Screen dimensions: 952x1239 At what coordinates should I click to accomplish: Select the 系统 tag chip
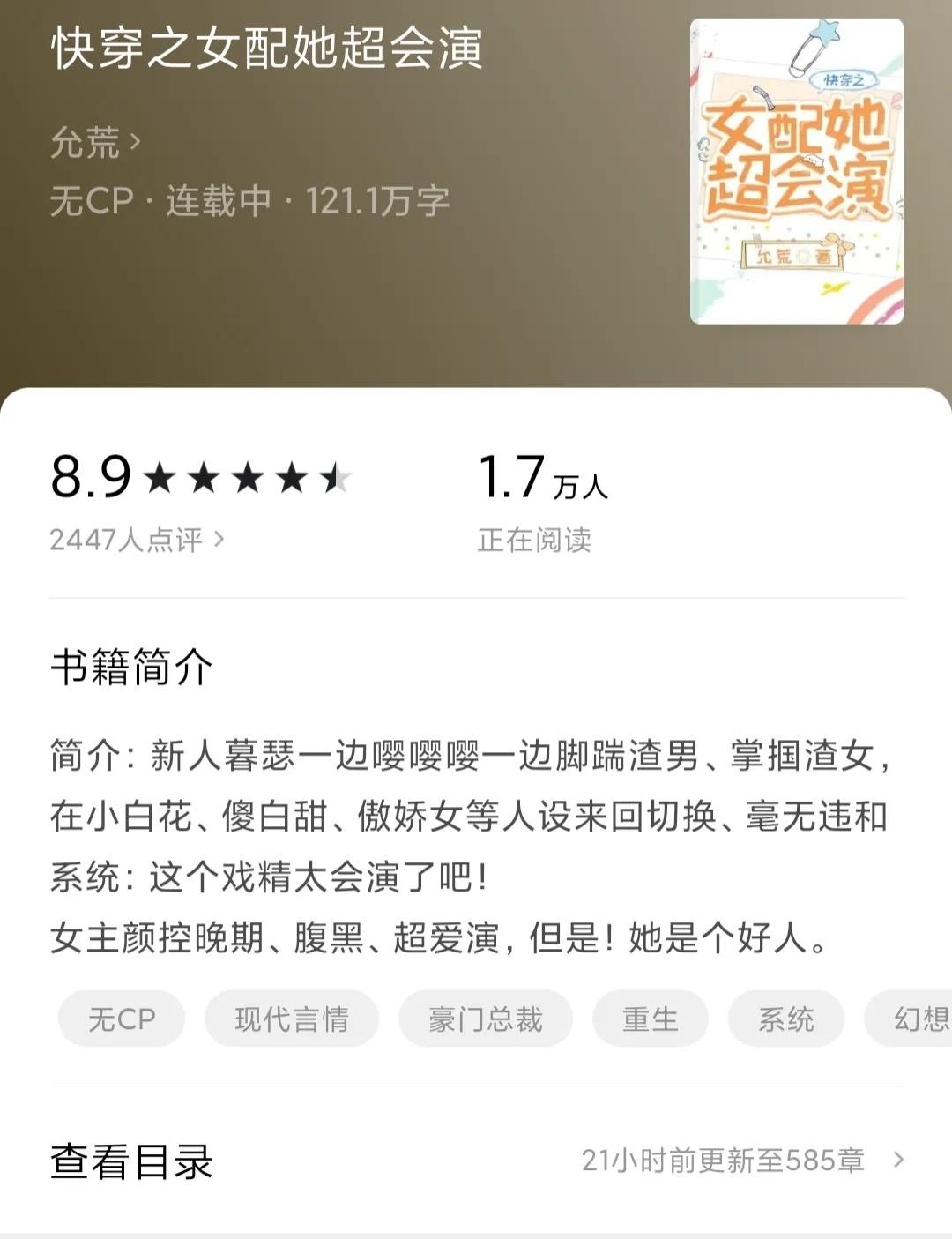pyautogui.click(x=785, y=1019)
